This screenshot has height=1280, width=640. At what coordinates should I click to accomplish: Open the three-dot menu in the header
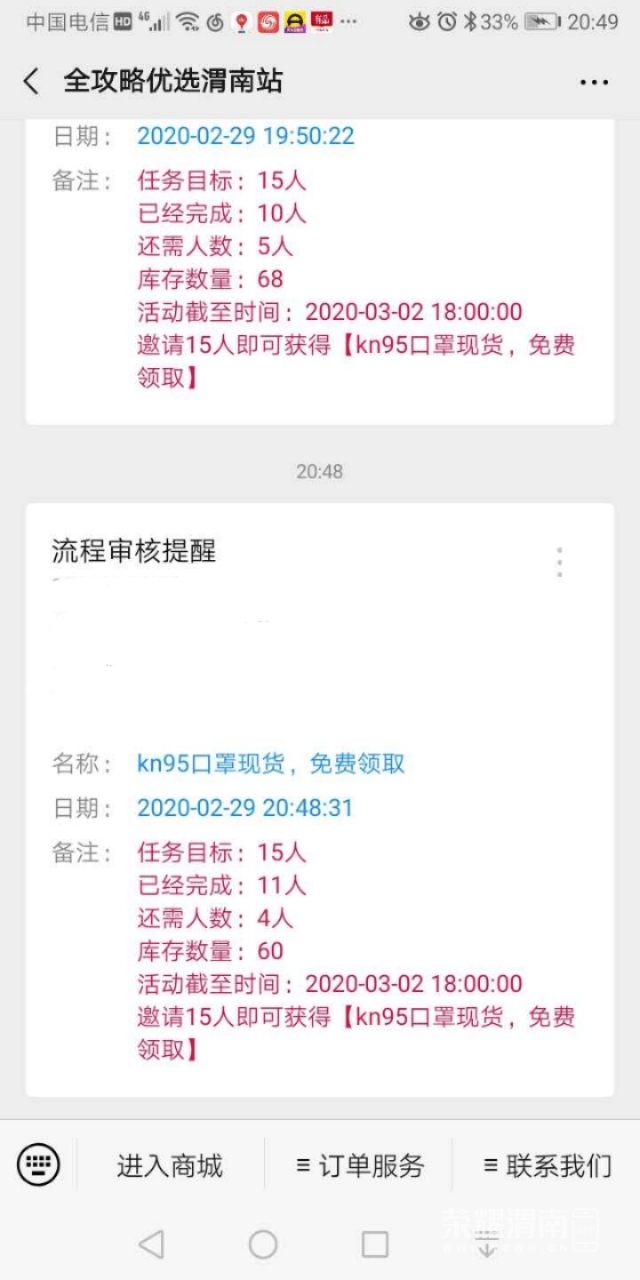point(594,82)
